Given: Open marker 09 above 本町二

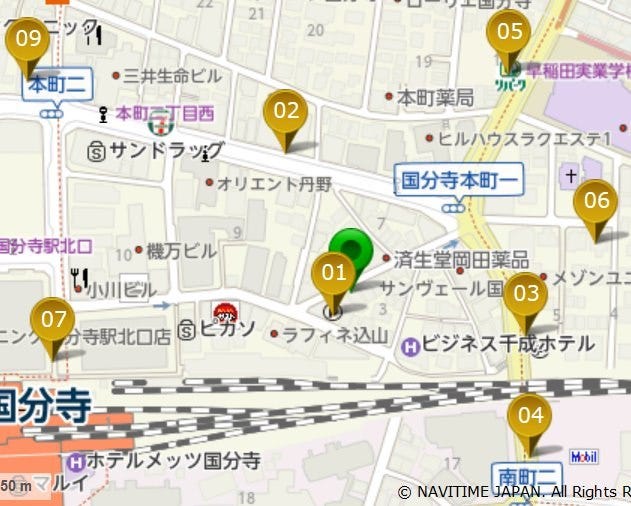Looking at the screenshot, I should 29,40.
